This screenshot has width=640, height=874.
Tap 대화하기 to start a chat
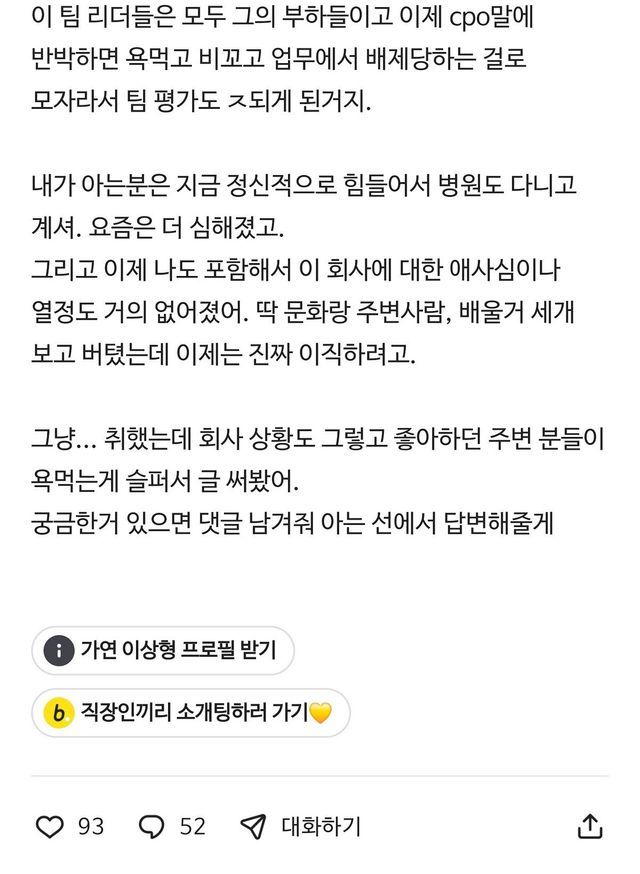(301, 826)
